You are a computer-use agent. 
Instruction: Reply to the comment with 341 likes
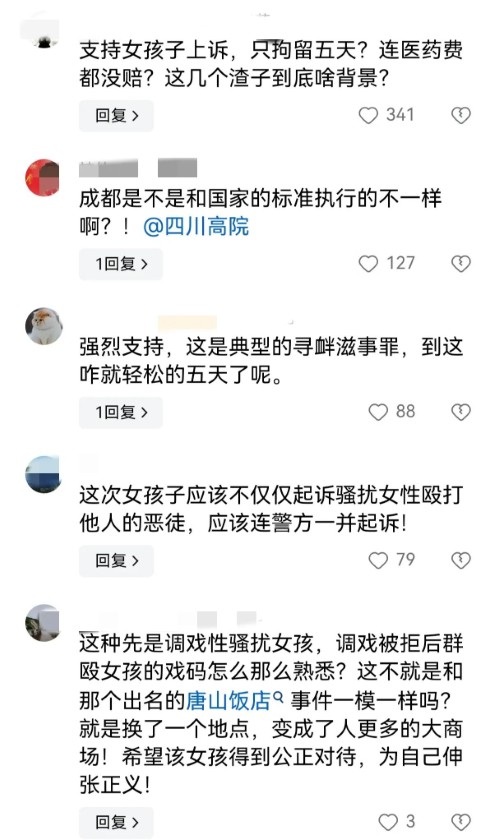point(116,116)
